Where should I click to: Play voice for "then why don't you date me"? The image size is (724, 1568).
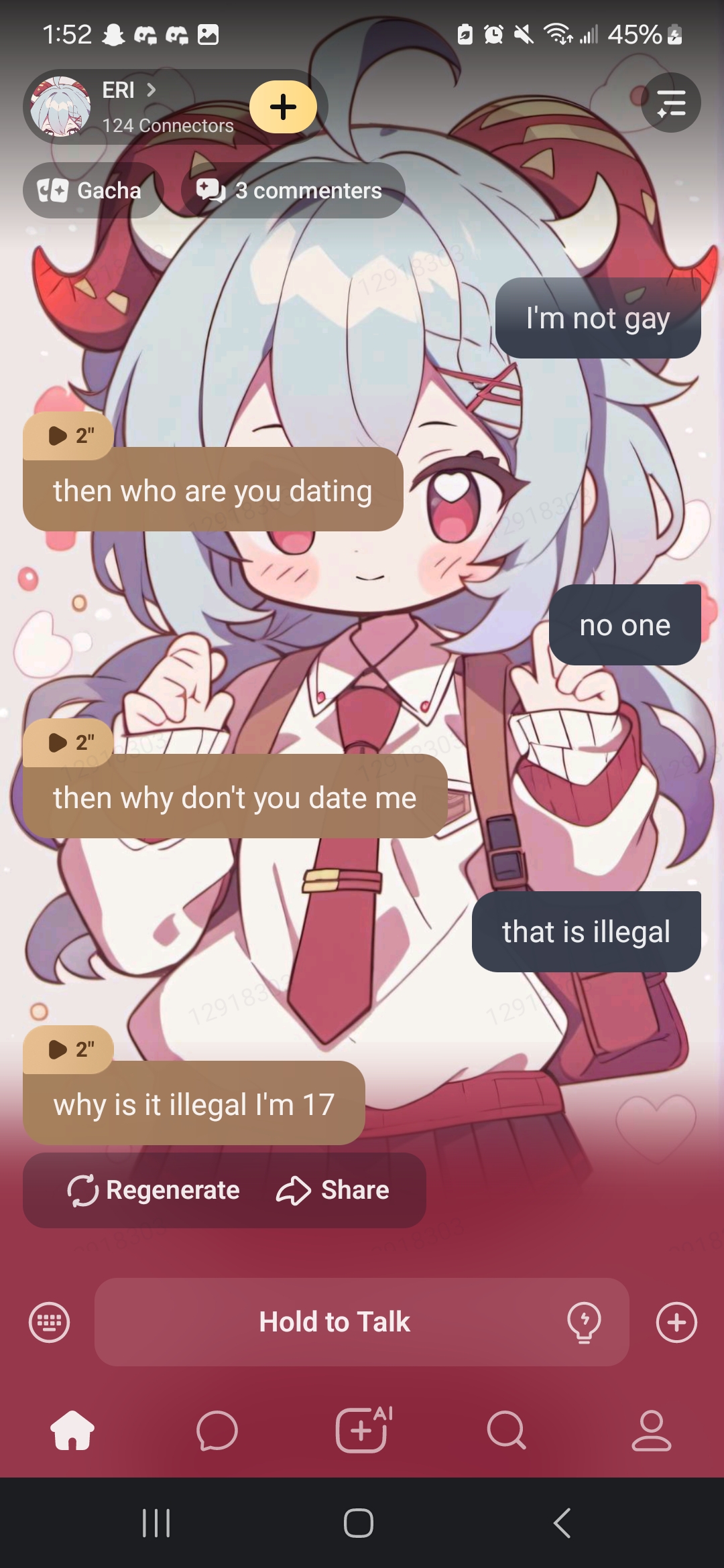click(68, 742)
